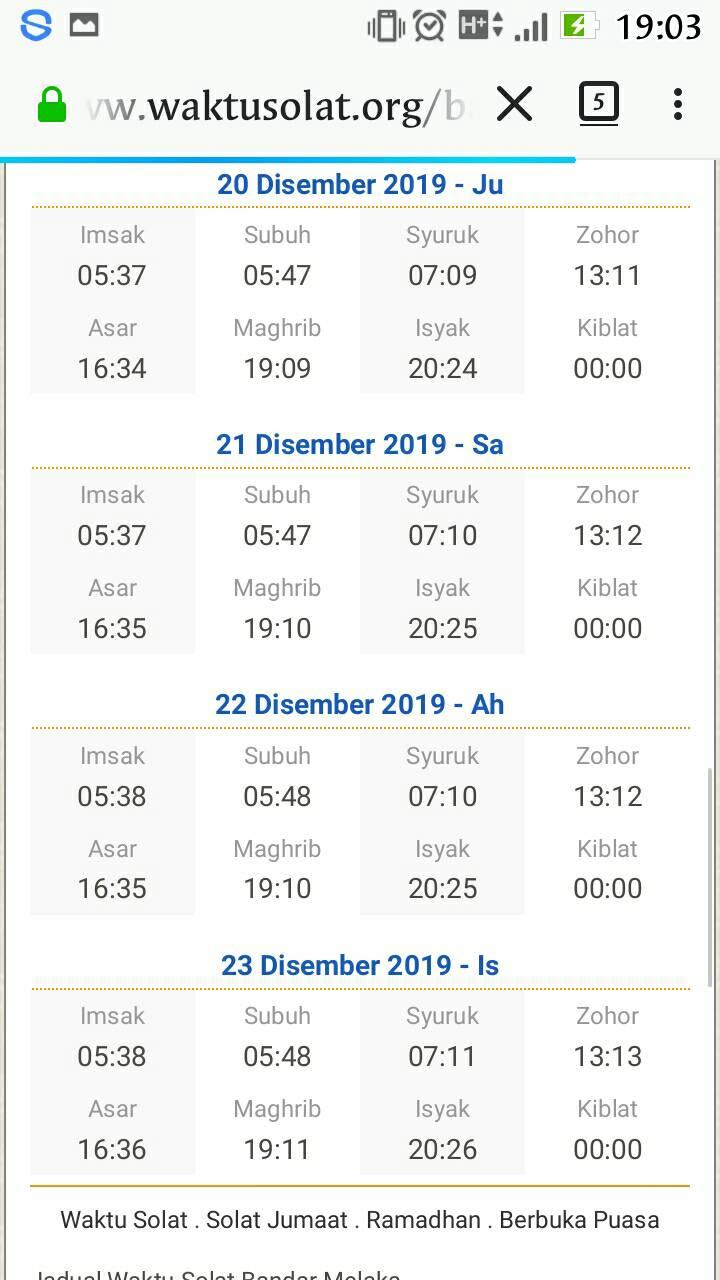
Task: Open the Waktu Solat footer link
Action: 124,1220
